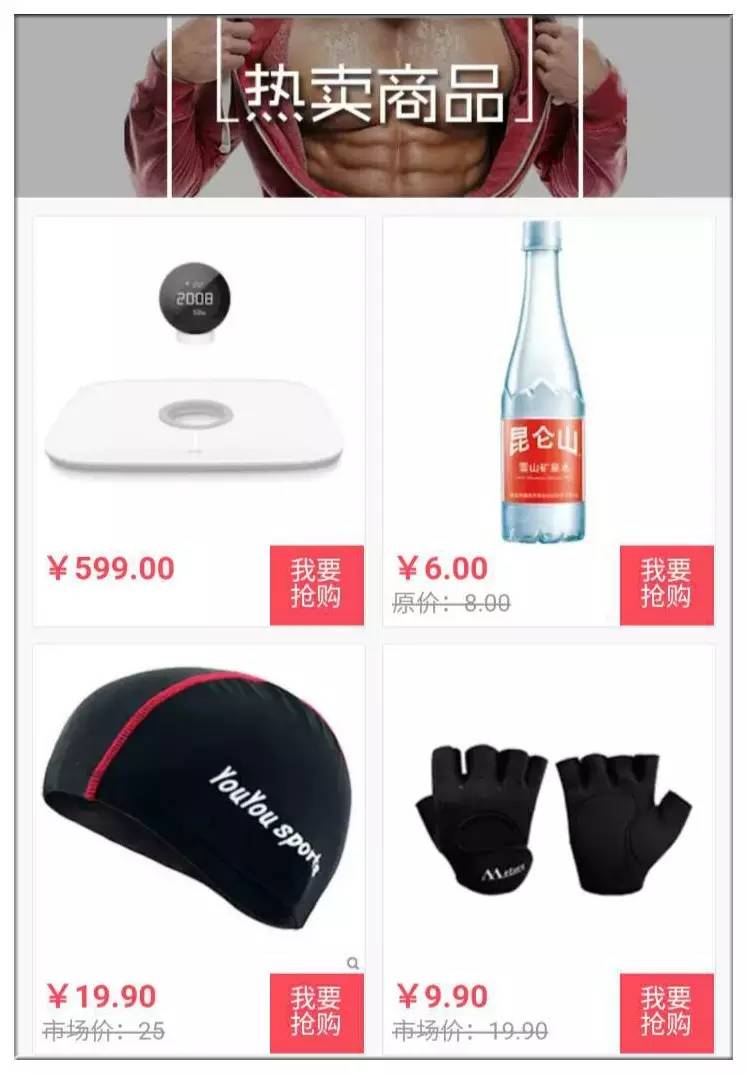Tap 我要抢购 for the ¥19.90 swim cap

coord(316,1012)
